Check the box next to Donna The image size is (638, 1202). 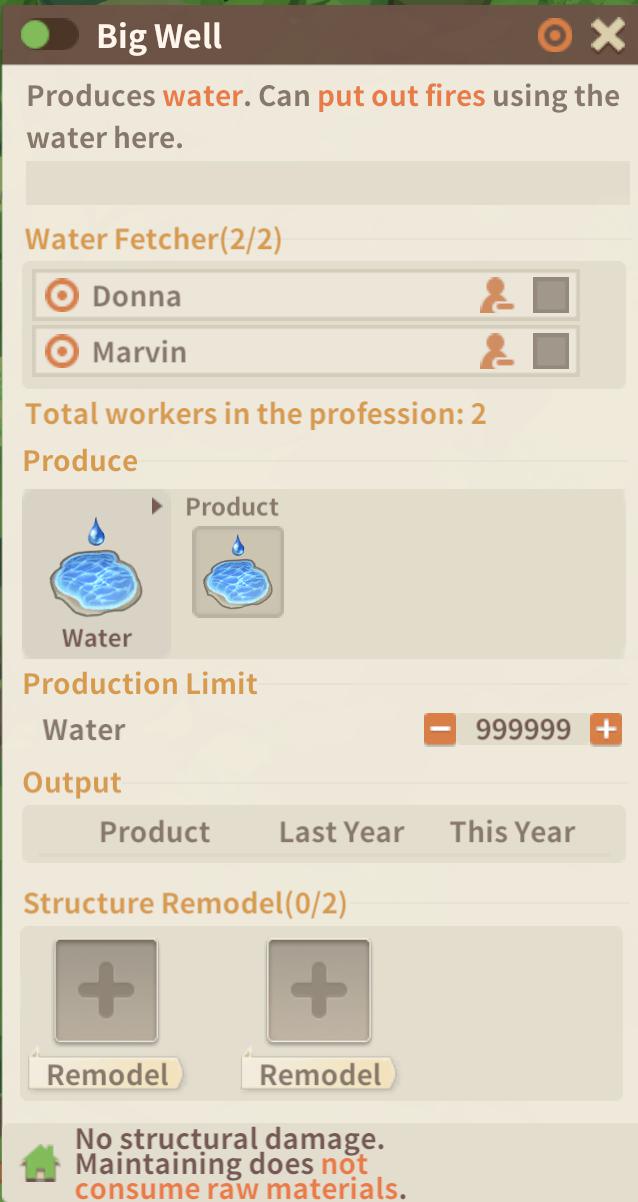(x=551, y=296)
